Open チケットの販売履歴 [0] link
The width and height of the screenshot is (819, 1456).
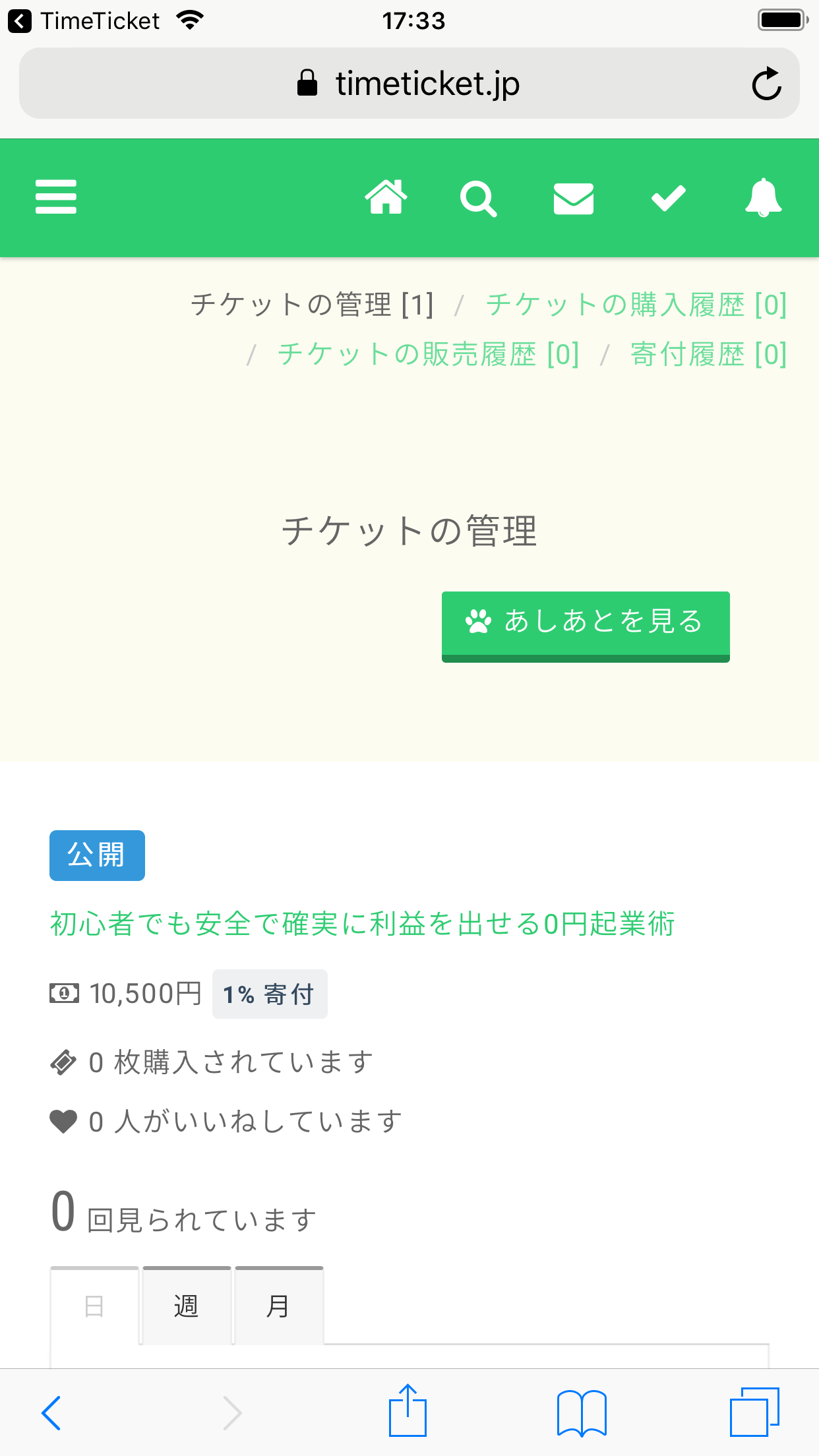429,355
